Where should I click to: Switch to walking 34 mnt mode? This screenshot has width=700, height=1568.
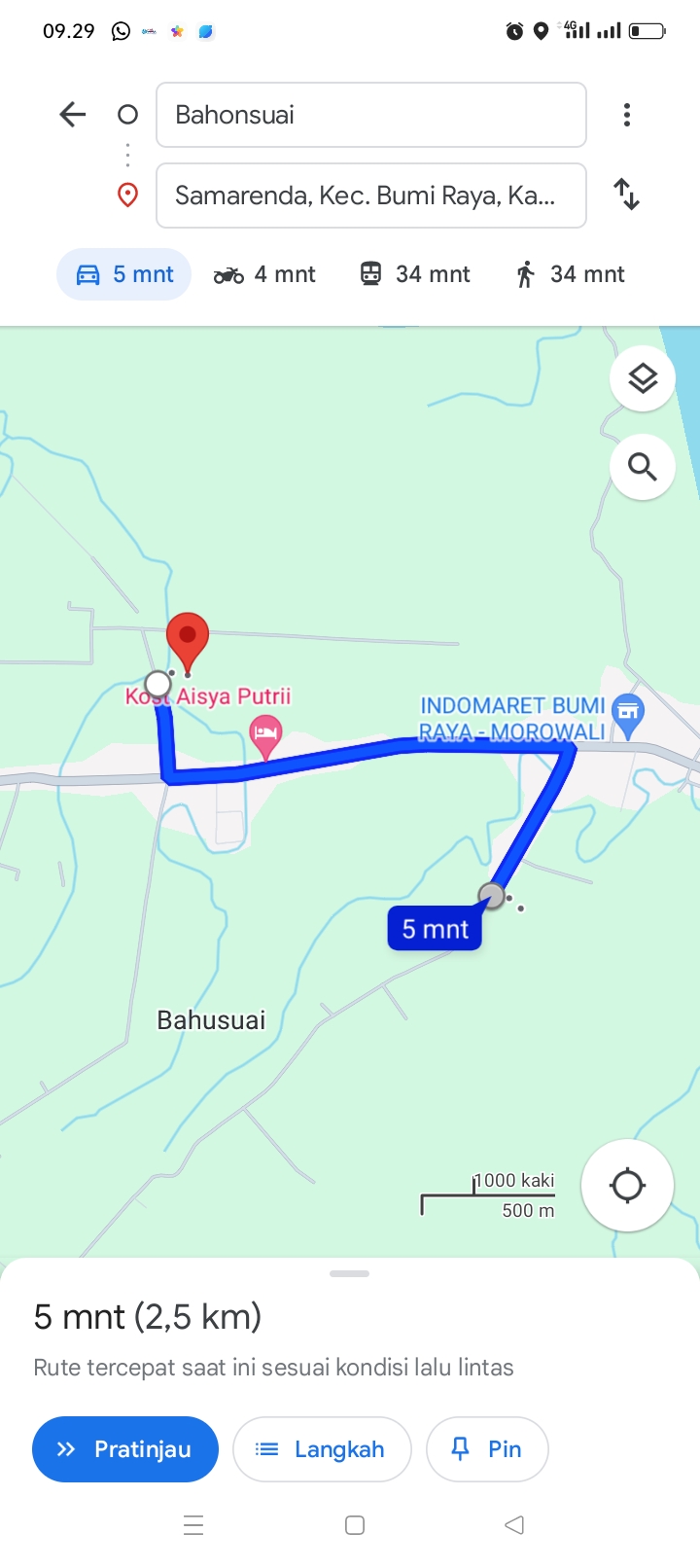point(570,274)
